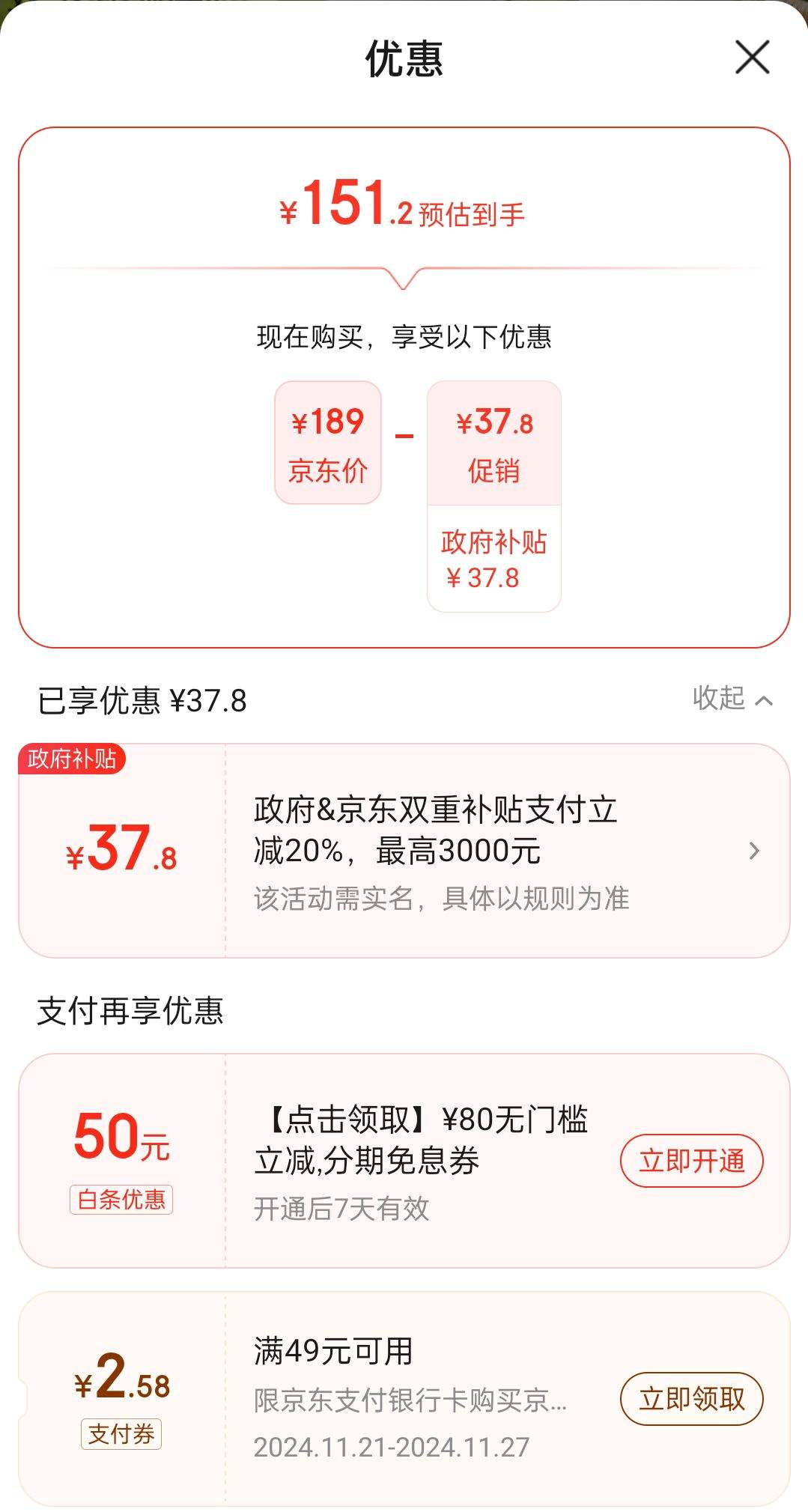808x1512 pixels.
Task: Tap the 立即开通 button for 白条优惠
Action: coord(692,1160)
